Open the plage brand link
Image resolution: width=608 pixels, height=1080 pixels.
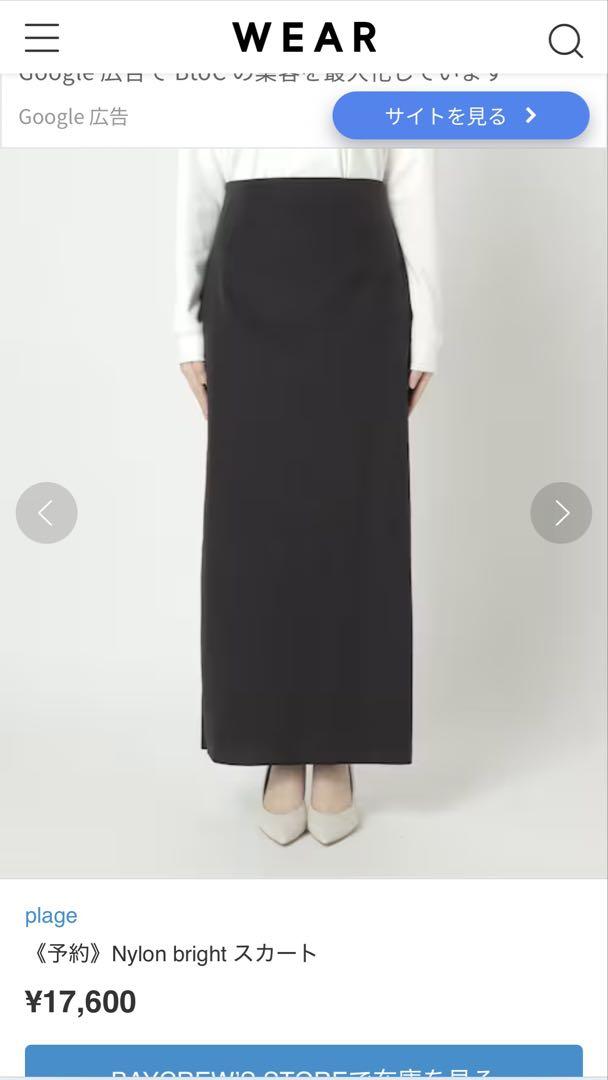click(x=51, y=915)
